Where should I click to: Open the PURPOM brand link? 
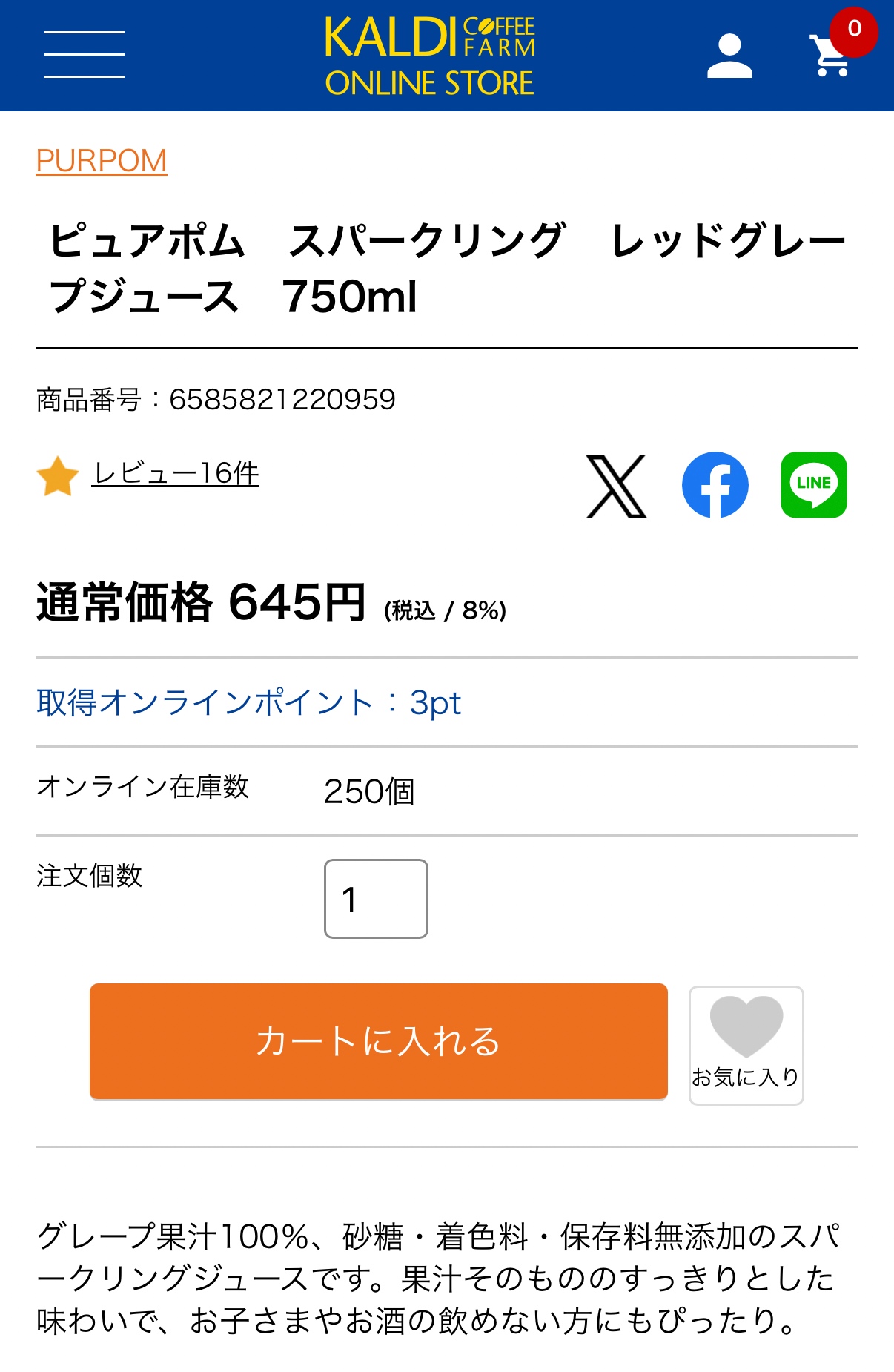102,161
